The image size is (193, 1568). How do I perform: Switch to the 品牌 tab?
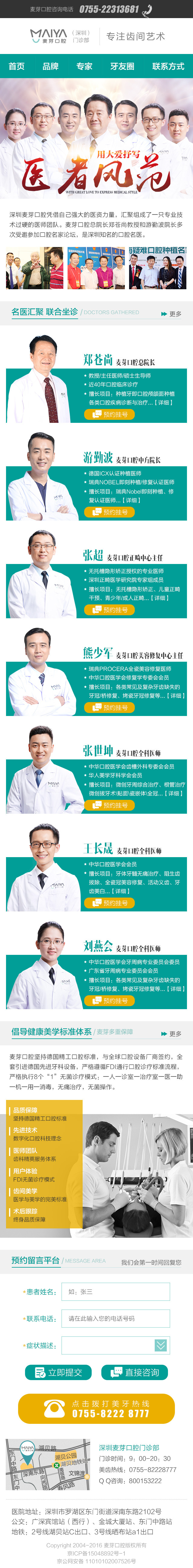pyautogui.click(x=51, y=66)
